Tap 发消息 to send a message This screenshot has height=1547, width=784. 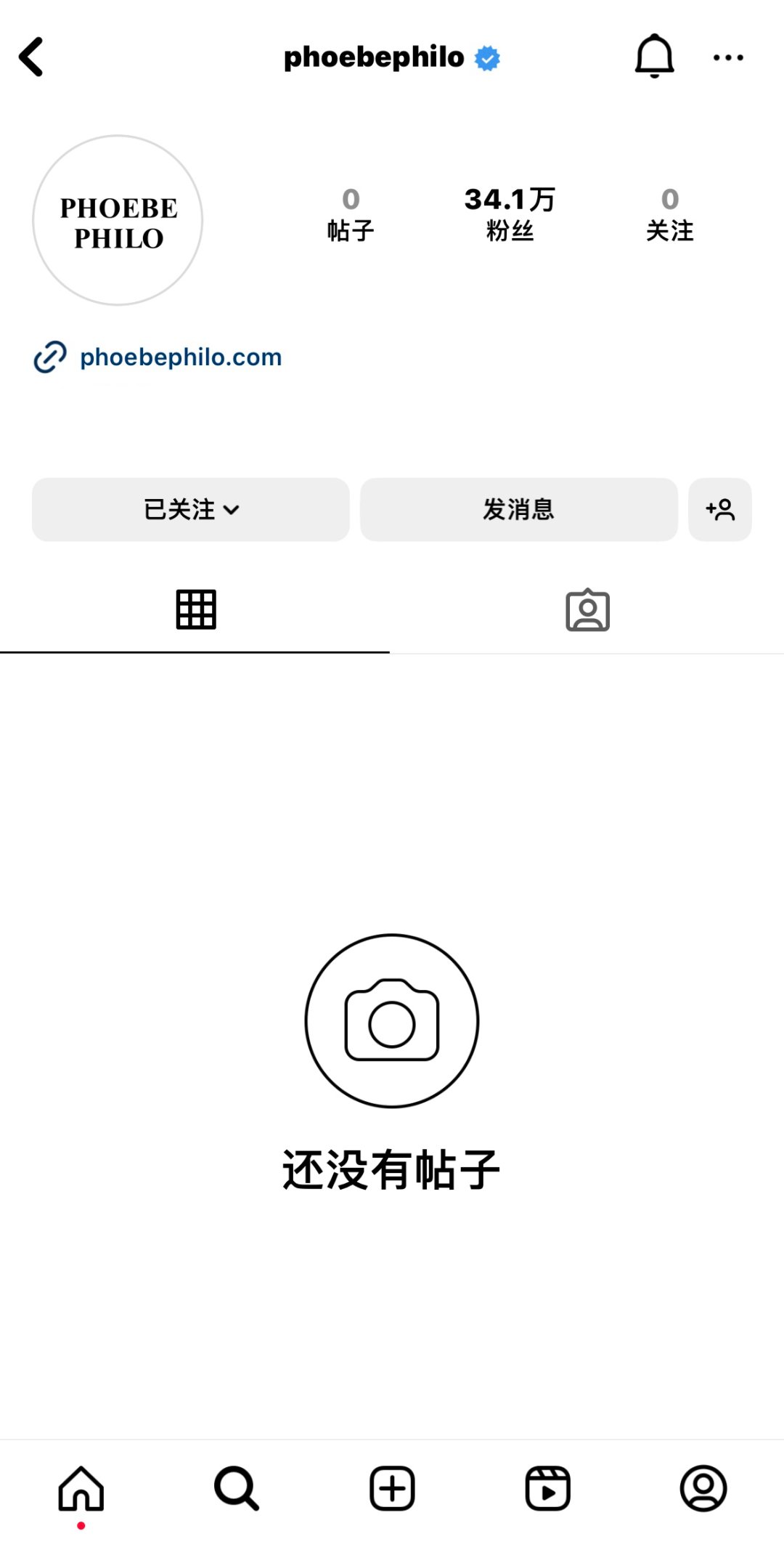(x=519, y=509)
